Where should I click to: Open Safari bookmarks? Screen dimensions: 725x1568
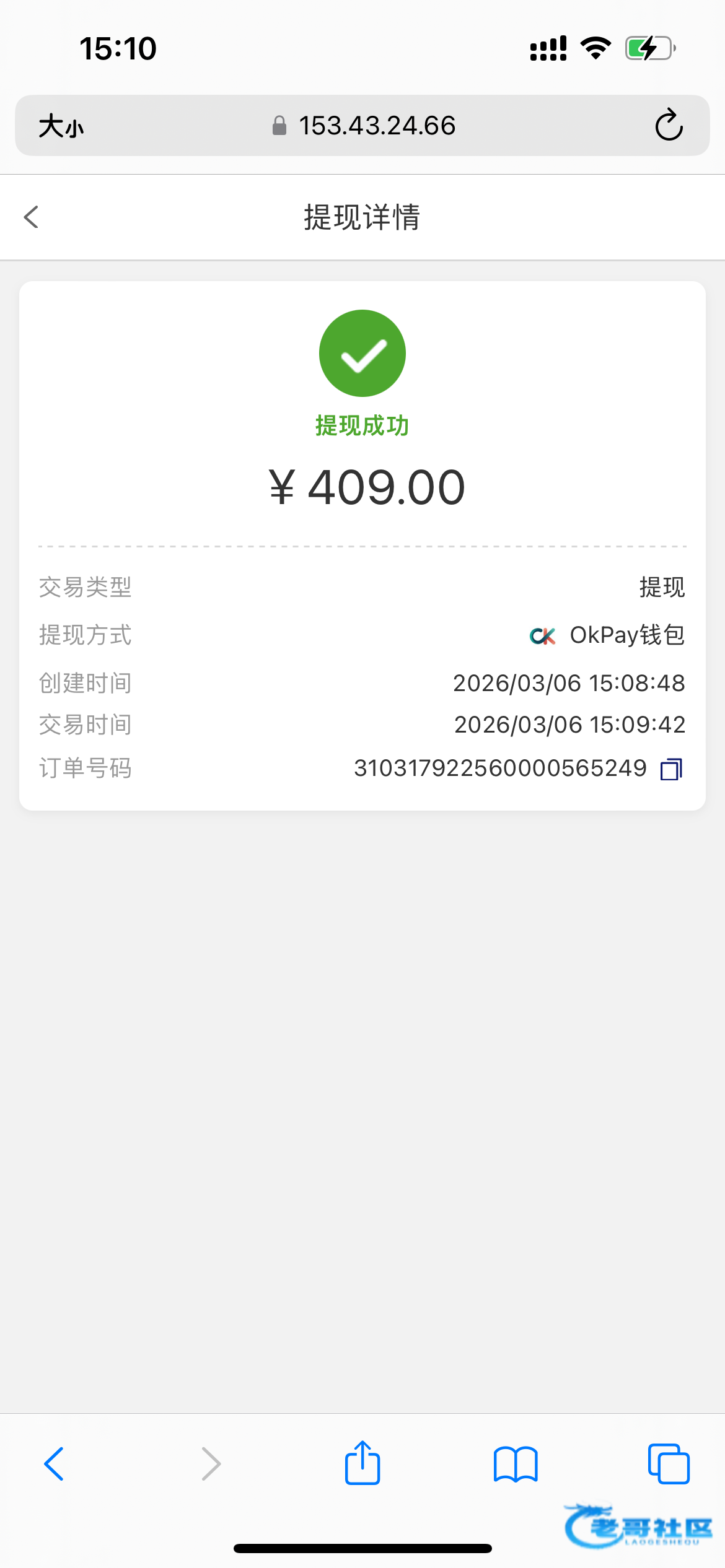(516, 1464)
